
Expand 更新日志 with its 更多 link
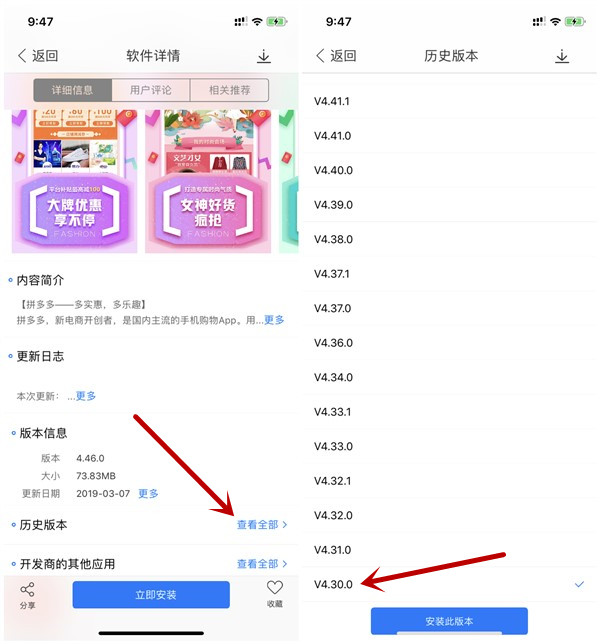86,396
